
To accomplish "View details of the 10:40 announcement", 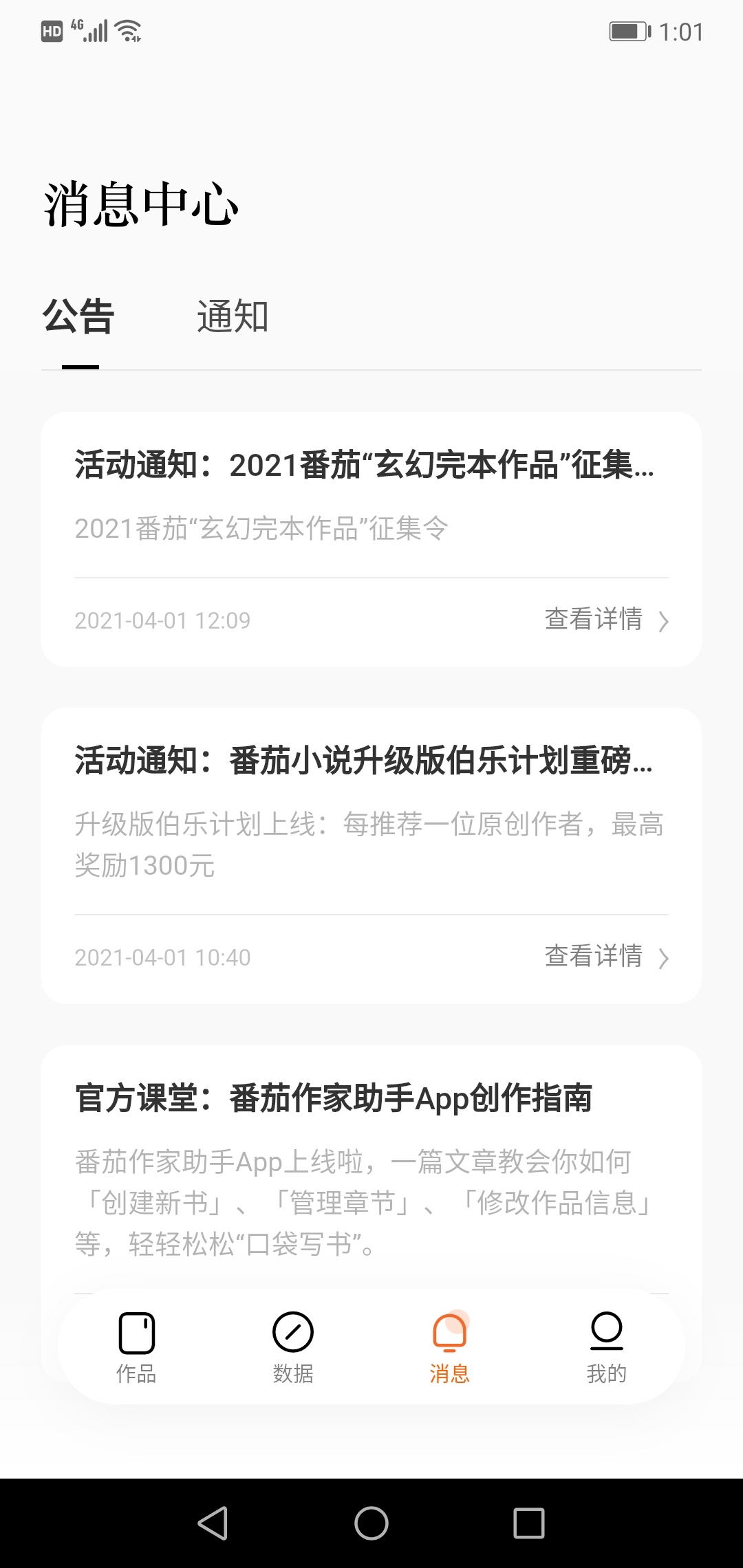I will 606,957.
